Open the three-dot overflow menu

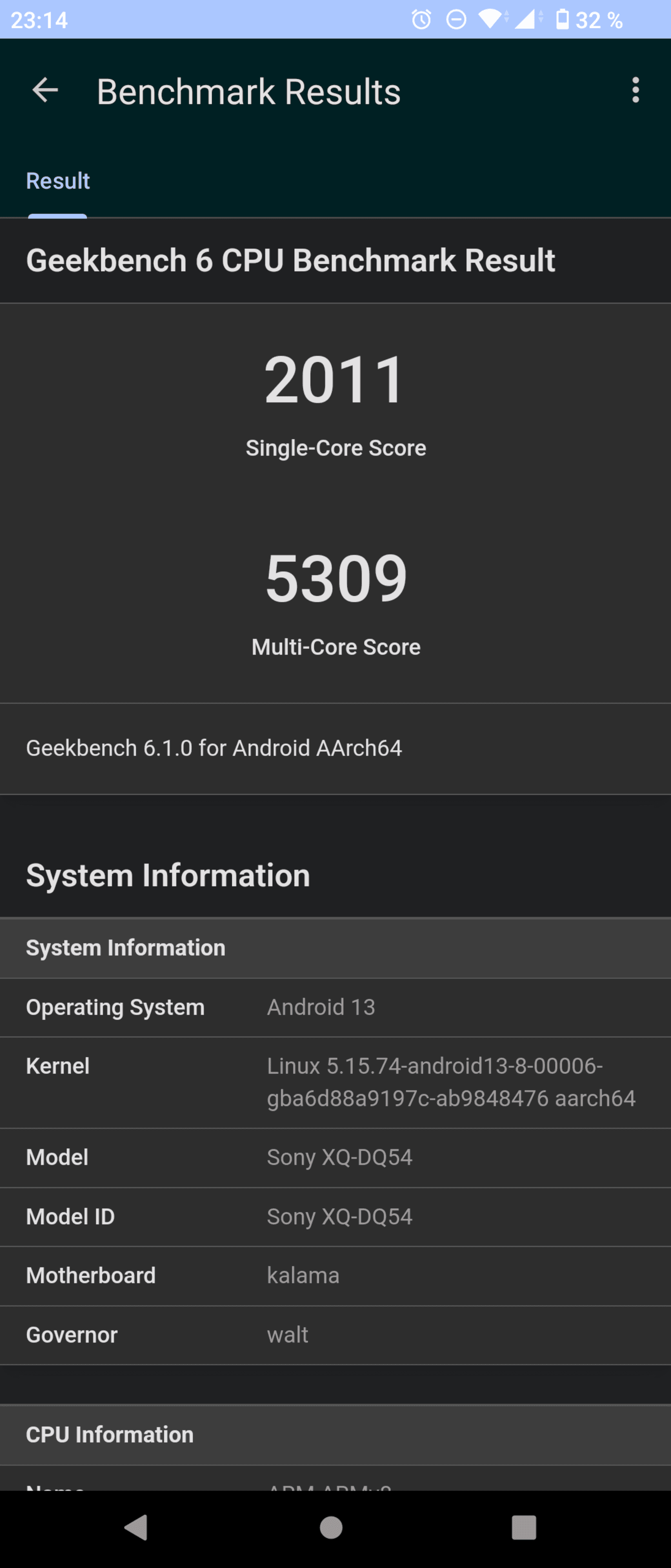(x=635, y=90)
